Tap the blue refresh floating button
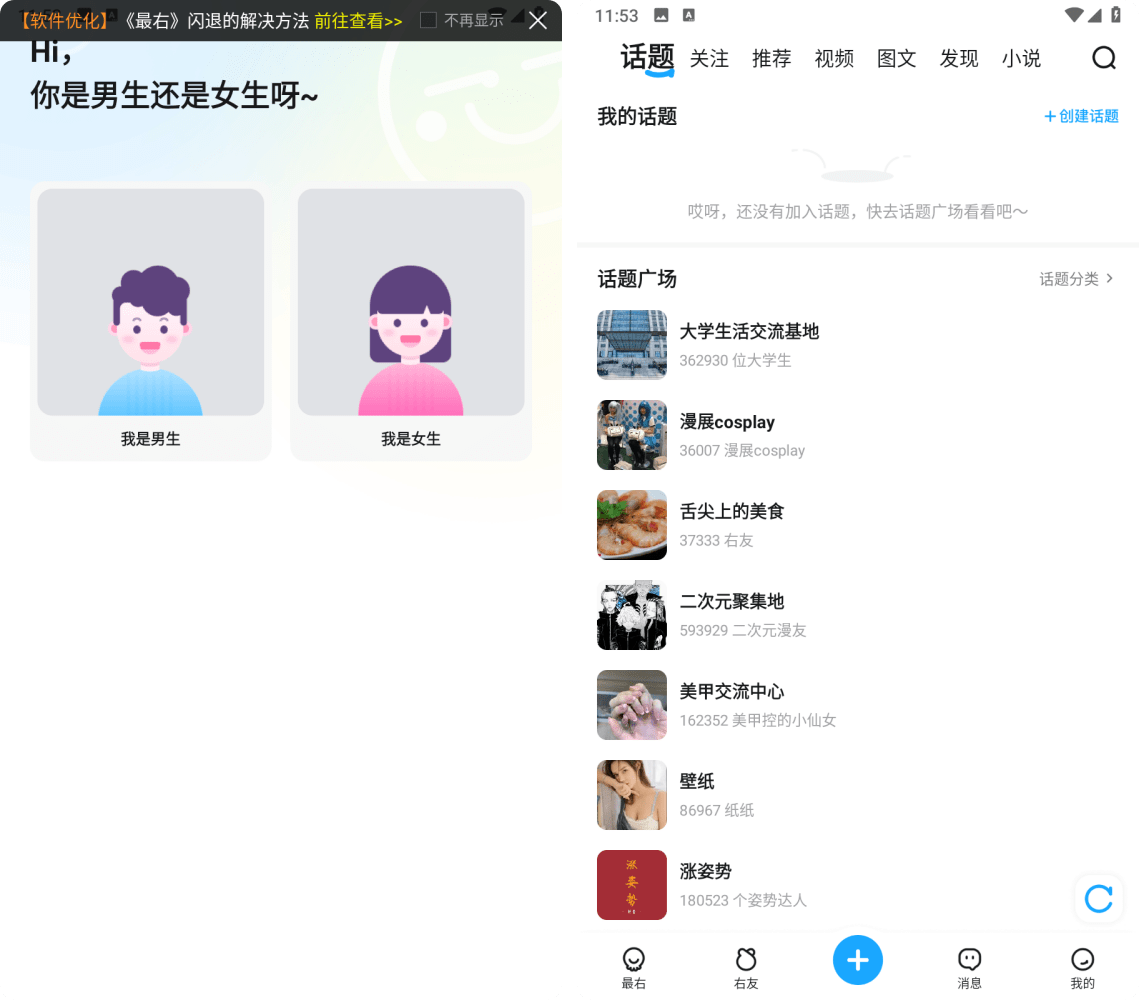Screen dimensions: 1139x1000 (x=1098, y=898)
